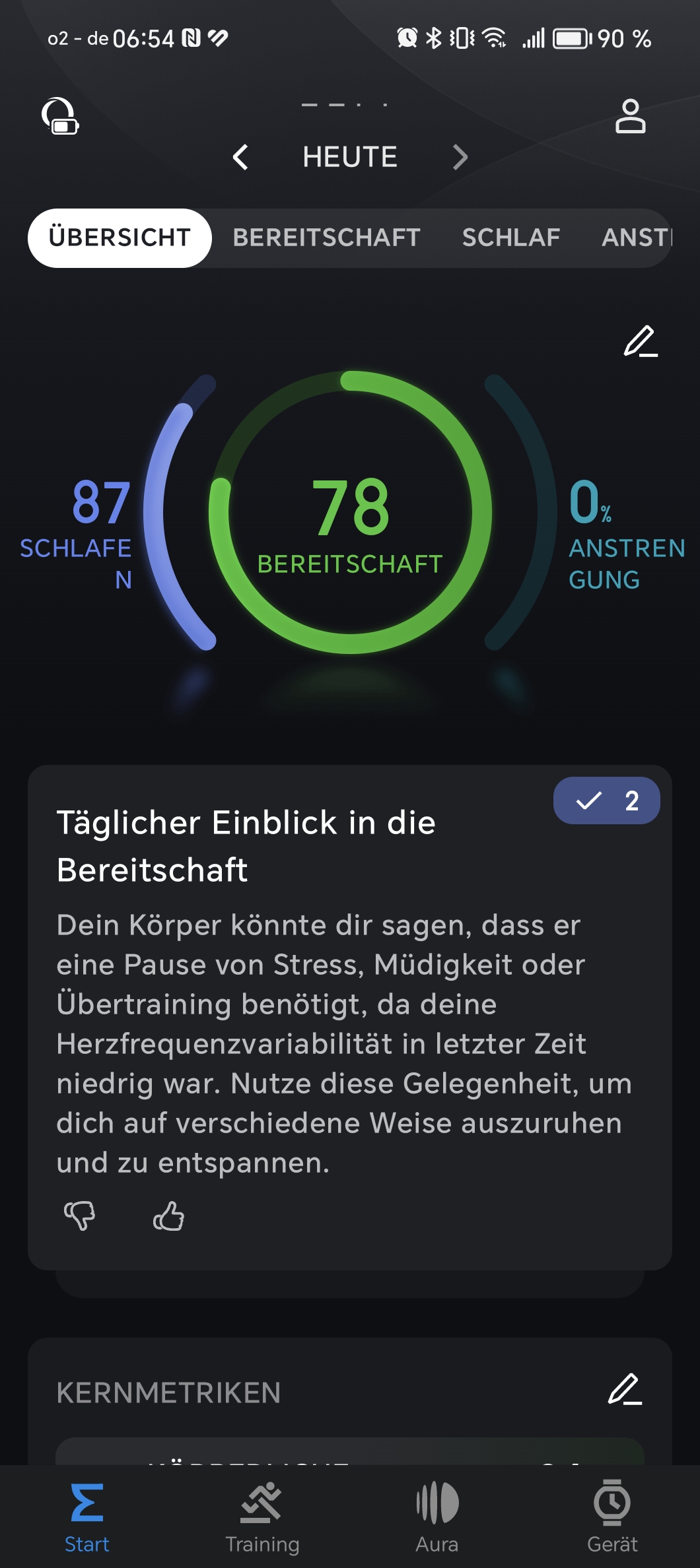Open the user profile icon

[630, 116]
